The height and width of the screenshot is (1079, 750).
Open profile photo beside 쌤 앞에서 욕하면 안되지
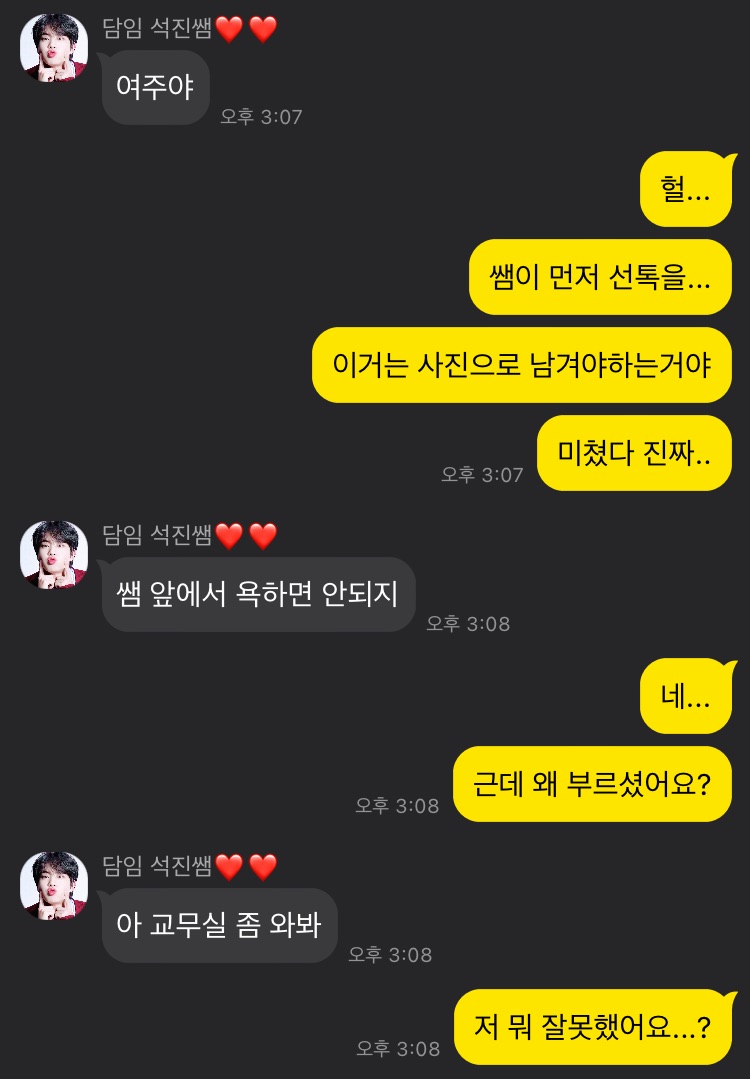pos(54,555)
